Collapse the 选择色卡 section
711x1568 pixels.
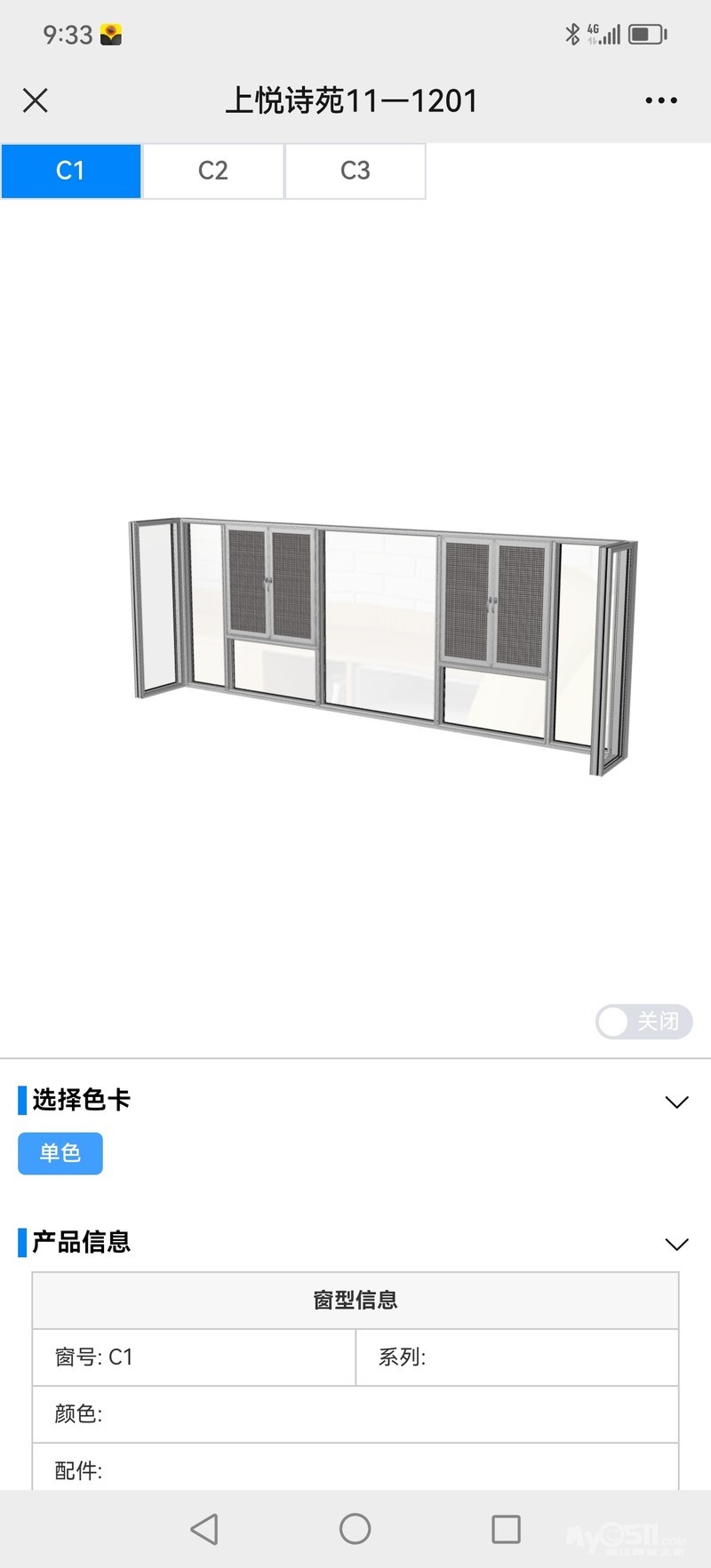click(x=677, y=1102)
